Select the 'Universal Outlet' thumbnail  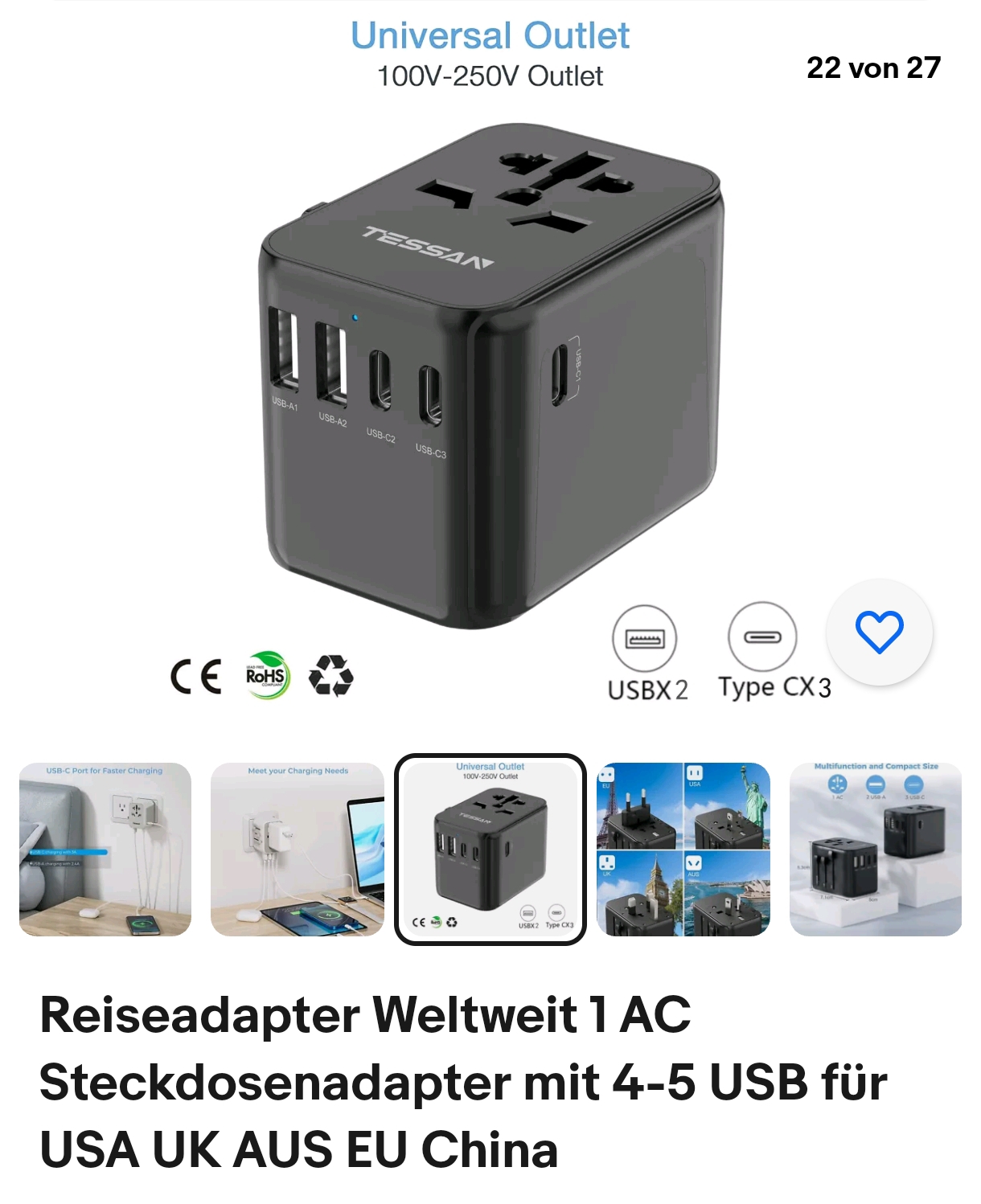[x=490, y=849]
